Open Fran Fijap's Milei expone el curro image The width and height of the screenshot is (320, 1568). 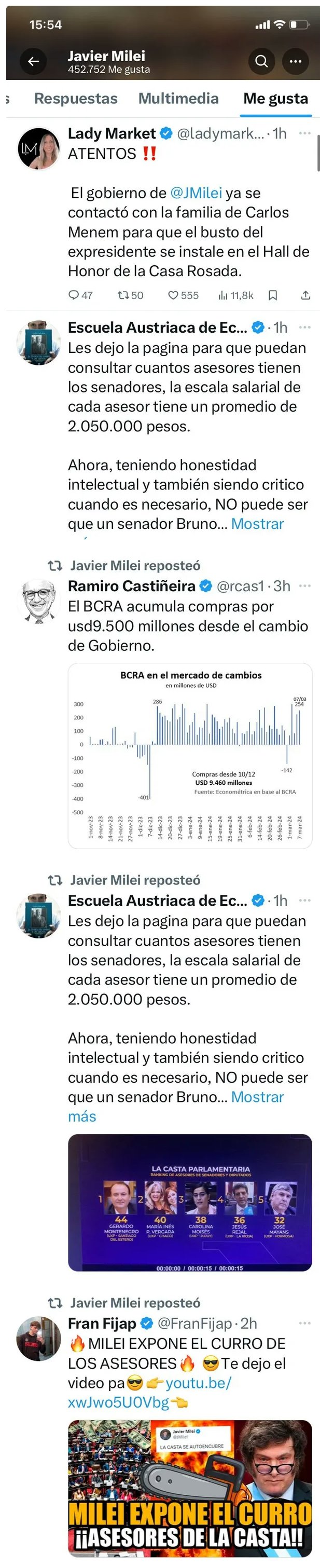(190, 1488)
